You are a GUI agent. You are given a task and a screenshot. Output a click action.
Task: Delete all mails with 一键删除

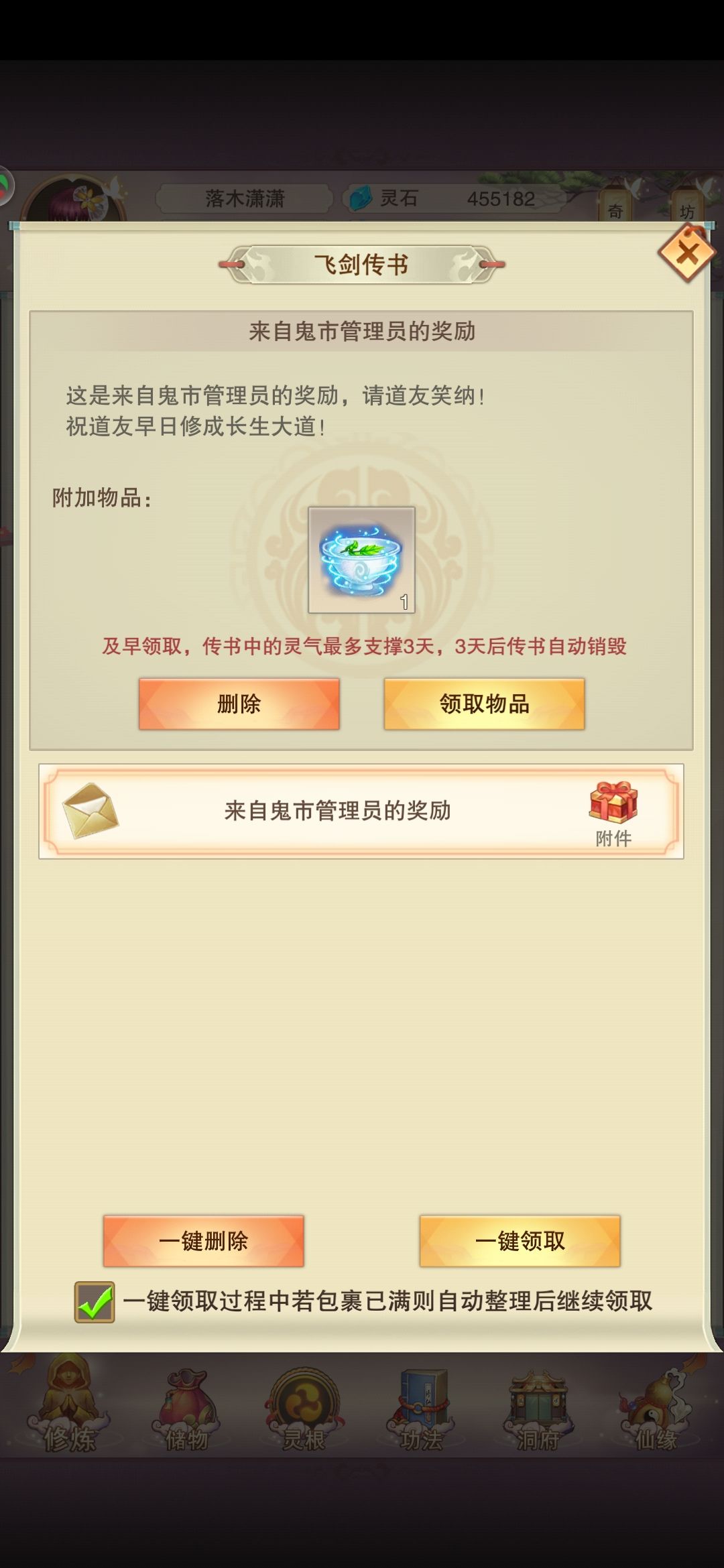click(x=204, y=1241)
